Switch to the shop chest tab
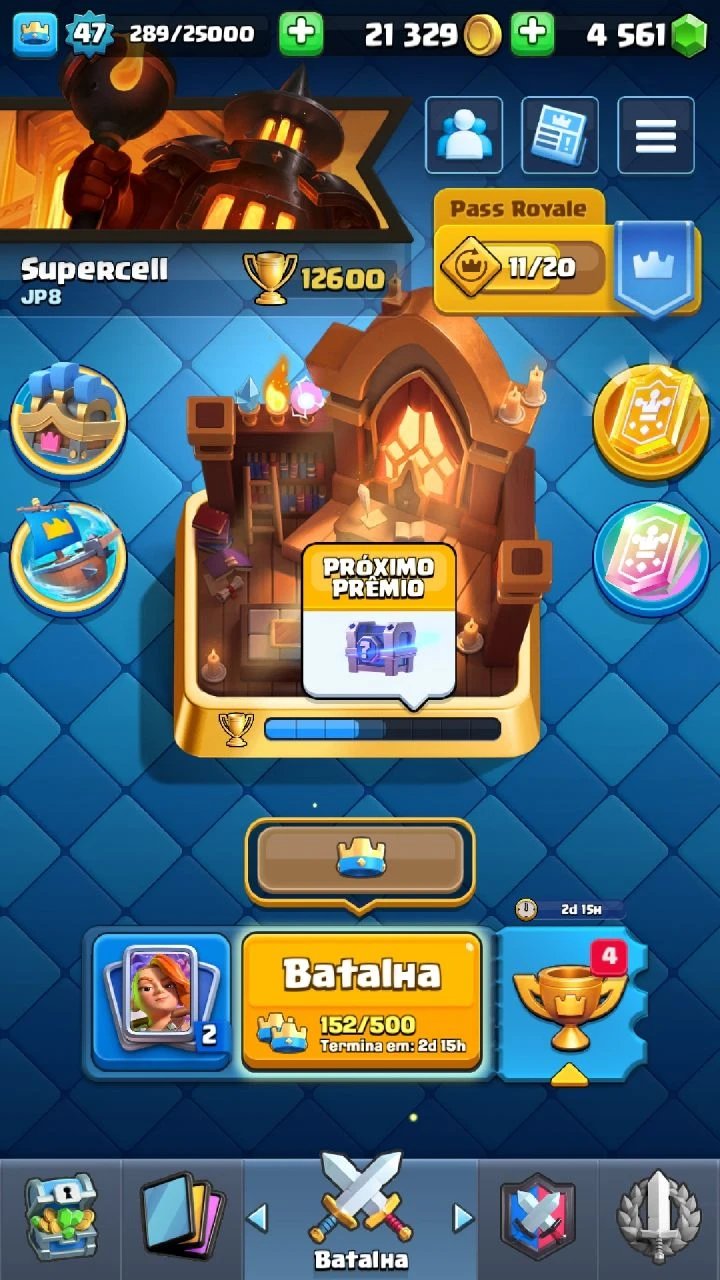The height and width of the screenshot is (1280, 720). [x=60, y=1217]
